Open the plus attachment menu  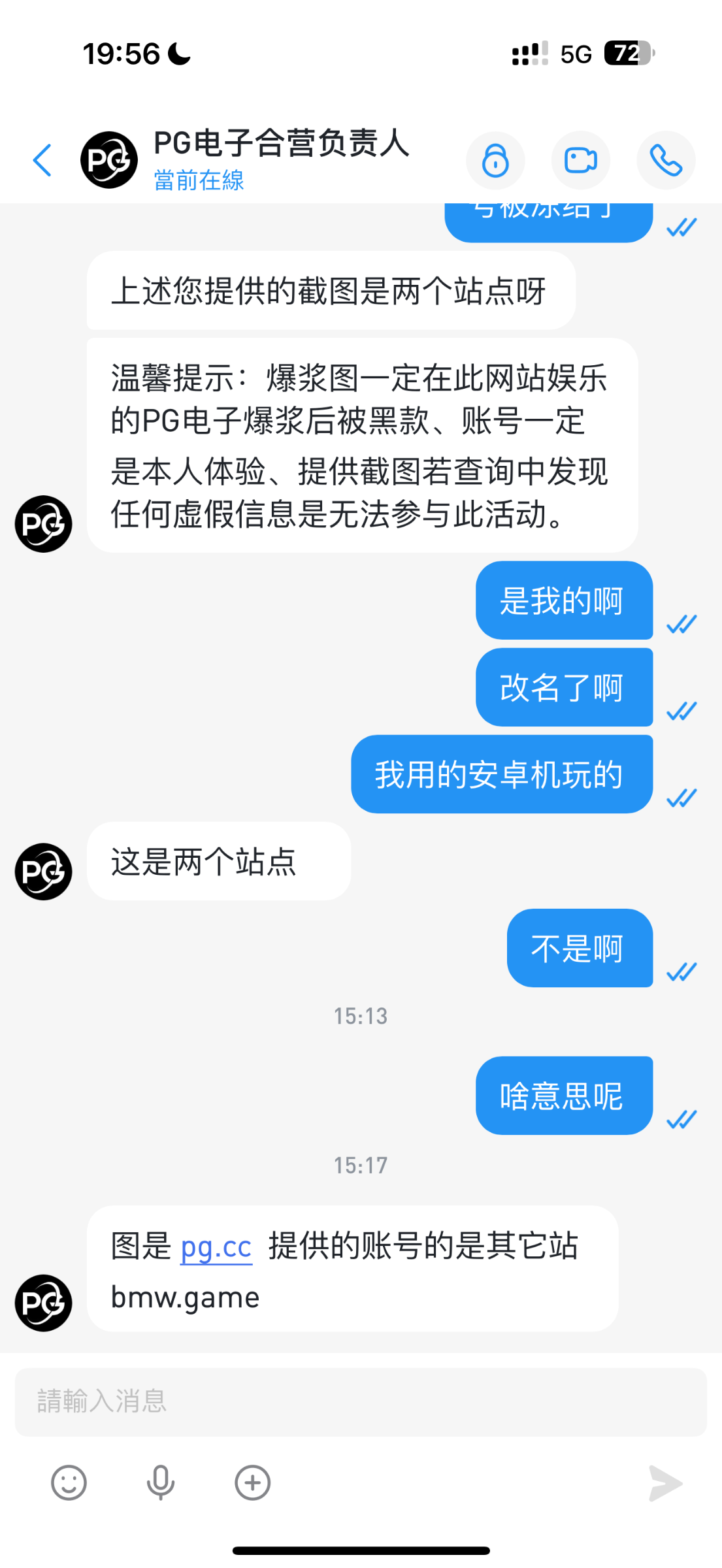pos(253,1482)
